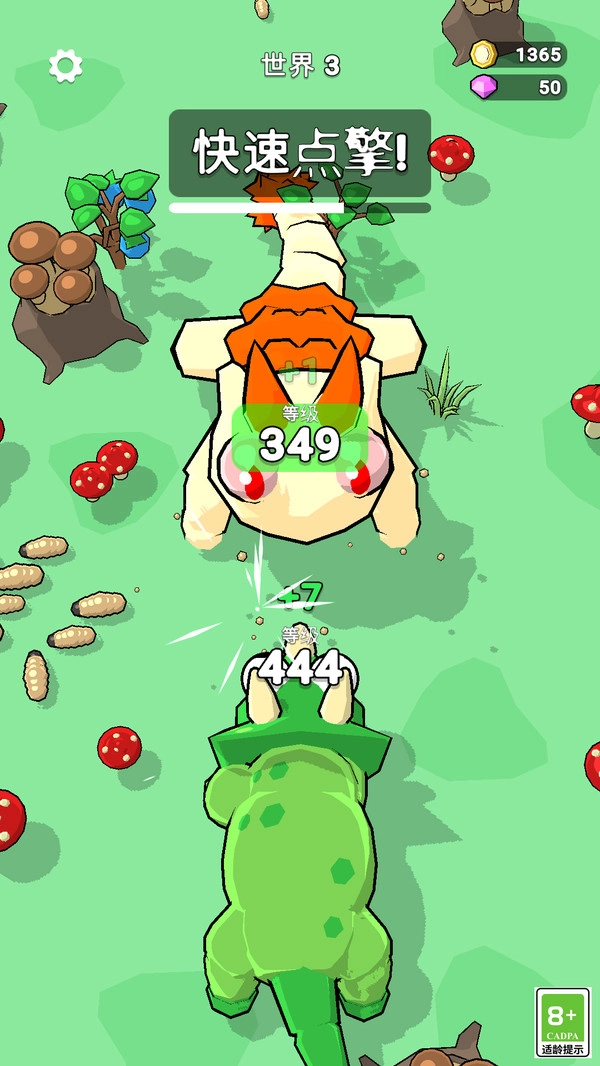Tap the CADPA 8+ age rating badge
Viewport: 600px width, 1066px height.
tap(563, 1022)
